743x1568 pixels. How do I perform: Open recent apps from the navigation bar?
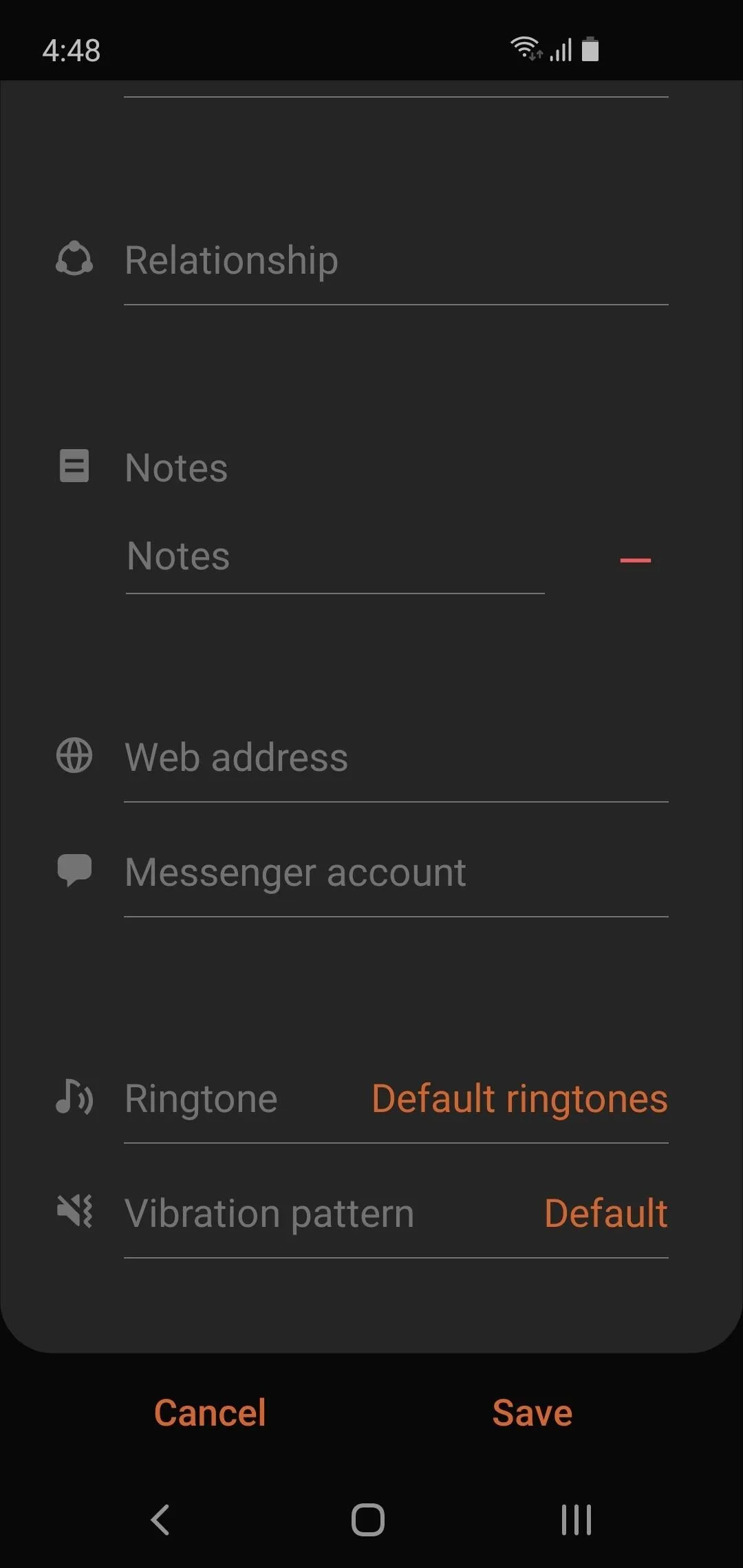577,1520
